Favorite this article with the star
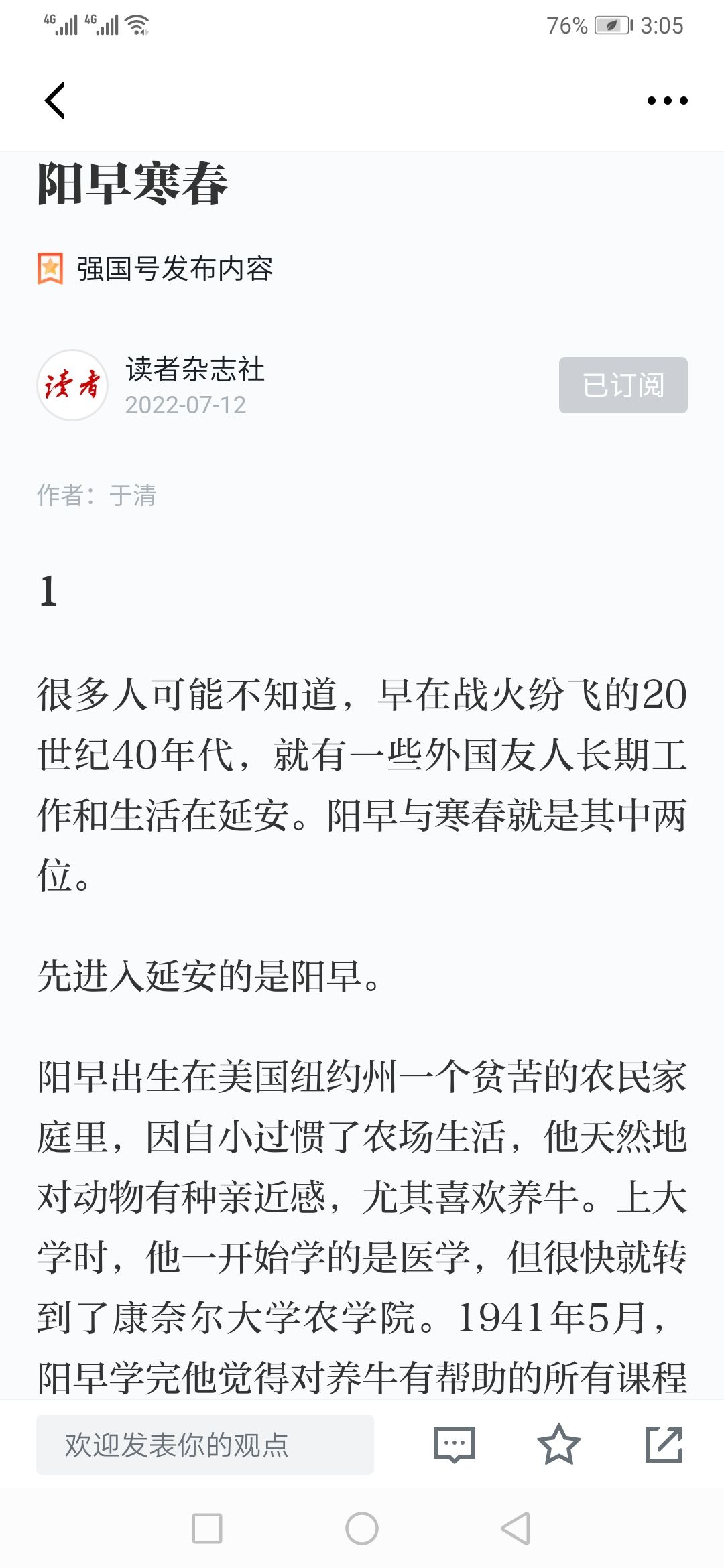 coord(559,1445)
